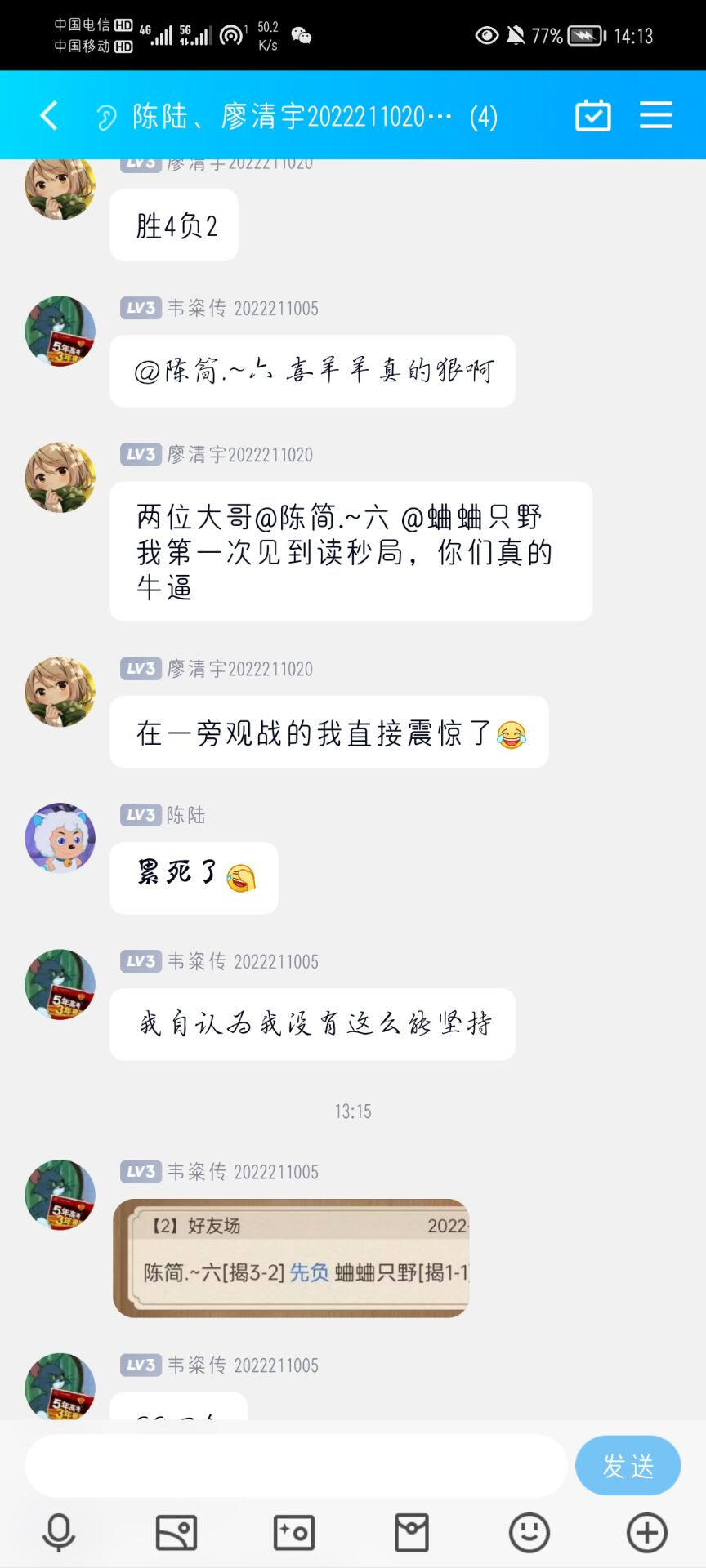This screenshot has width=706, height=1568.
Task: Open the red packet icon
Action: (x=412, y=1533)
